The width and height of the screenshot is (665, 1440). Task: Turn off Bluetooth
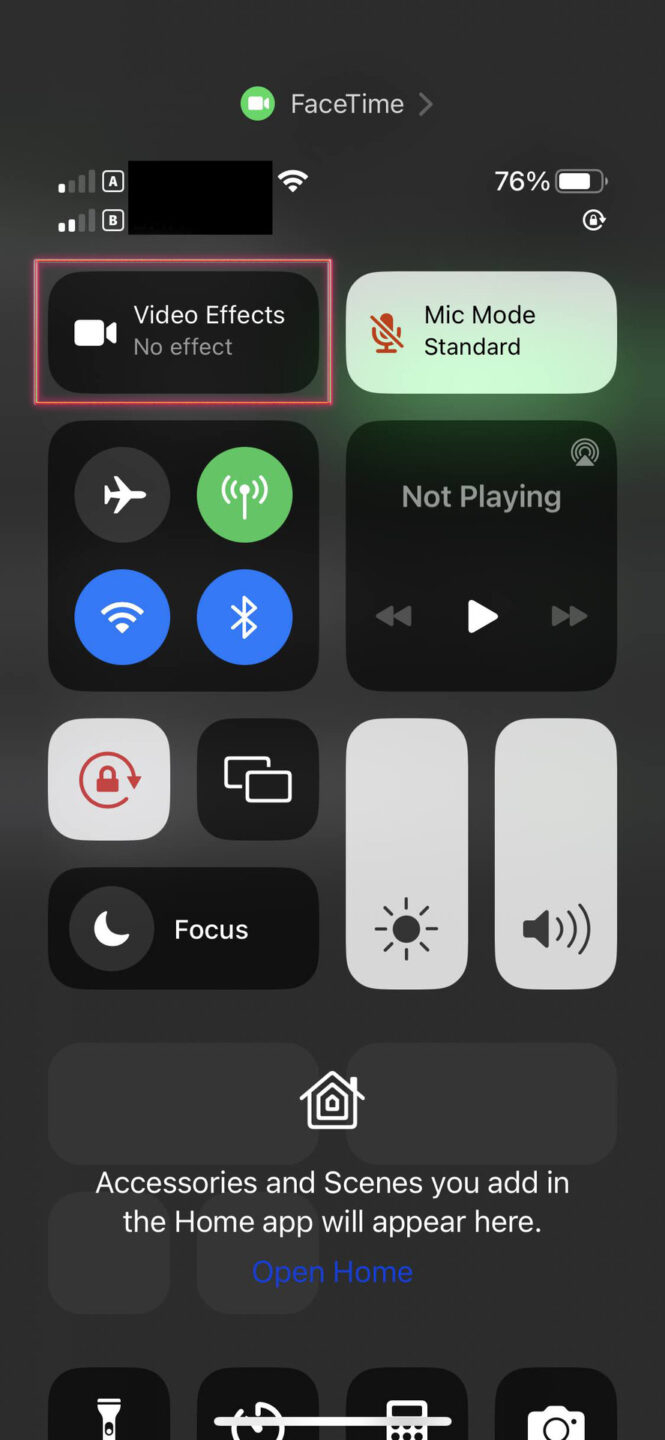(x=245, y=617)
